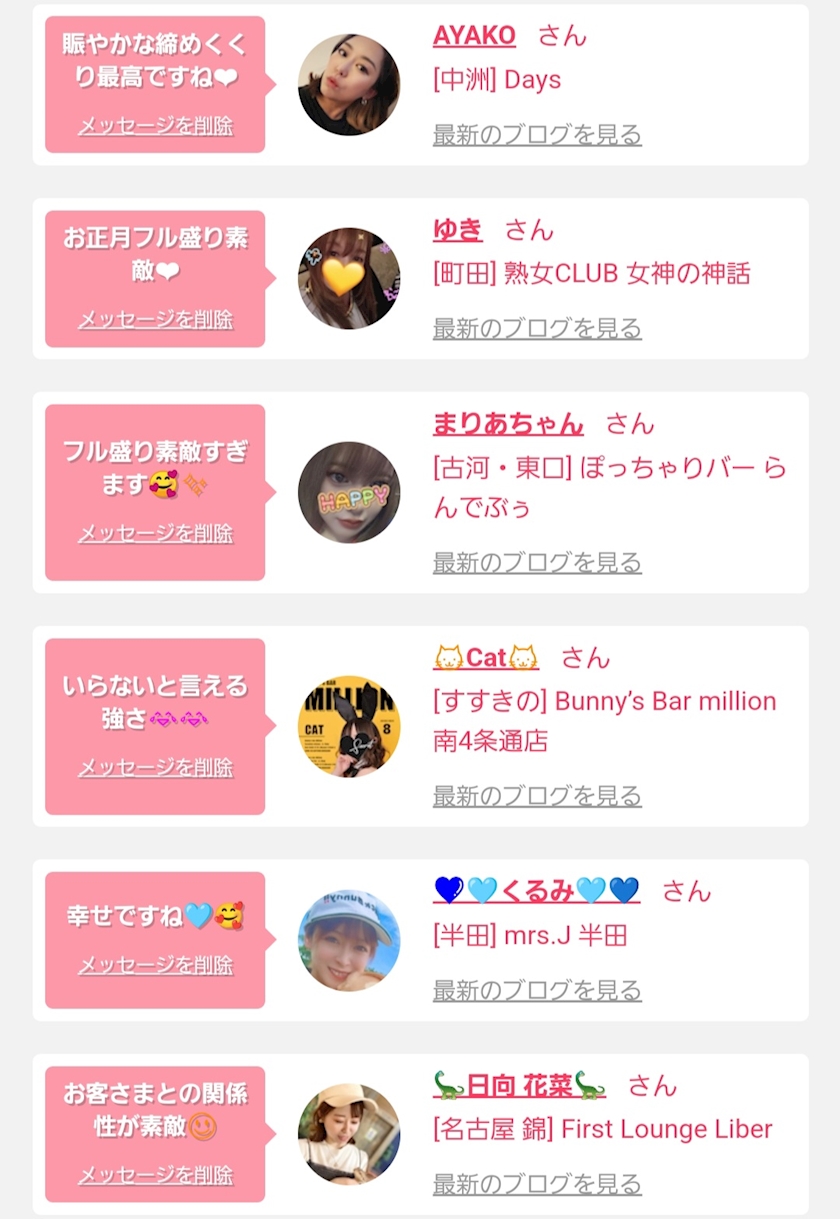Open まりあちゃん's profile name link
This screenshot has width=840, height=1219.
point(508,424)
